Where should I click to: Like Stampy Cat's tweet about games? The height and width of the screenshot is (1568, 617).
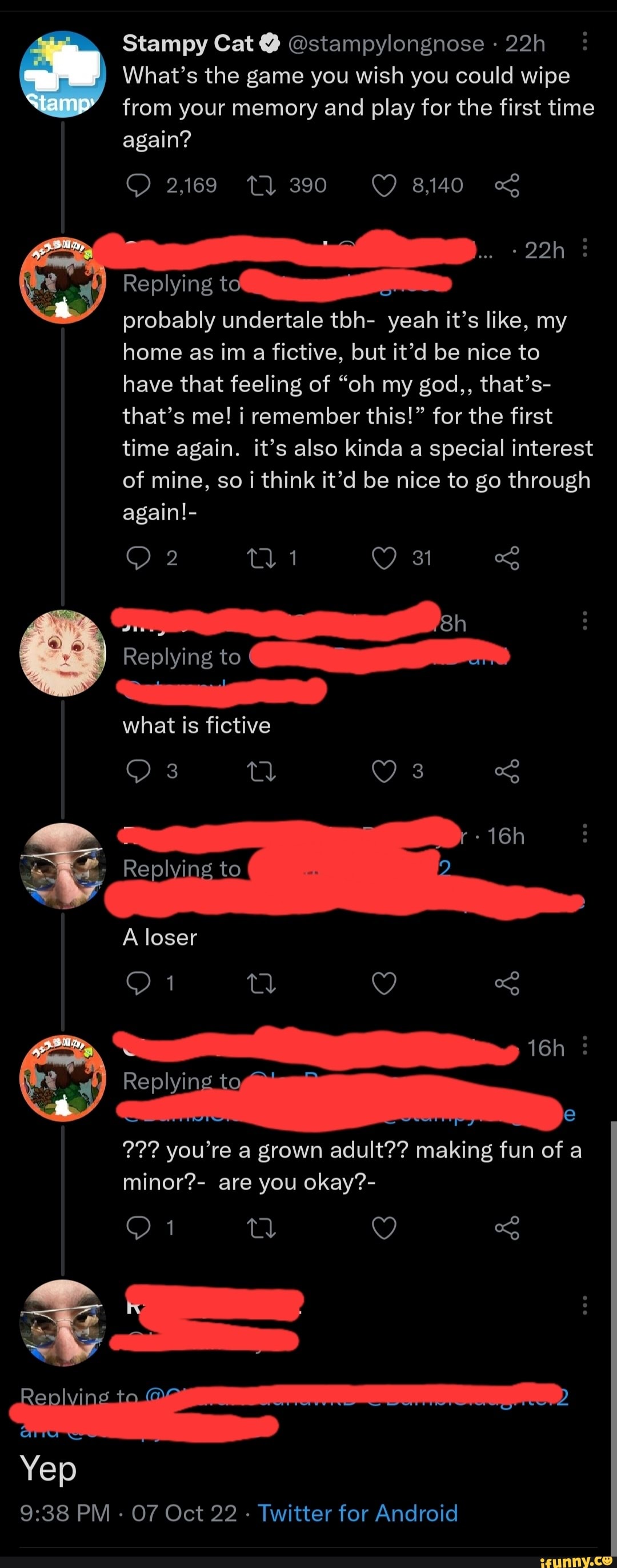384,186
